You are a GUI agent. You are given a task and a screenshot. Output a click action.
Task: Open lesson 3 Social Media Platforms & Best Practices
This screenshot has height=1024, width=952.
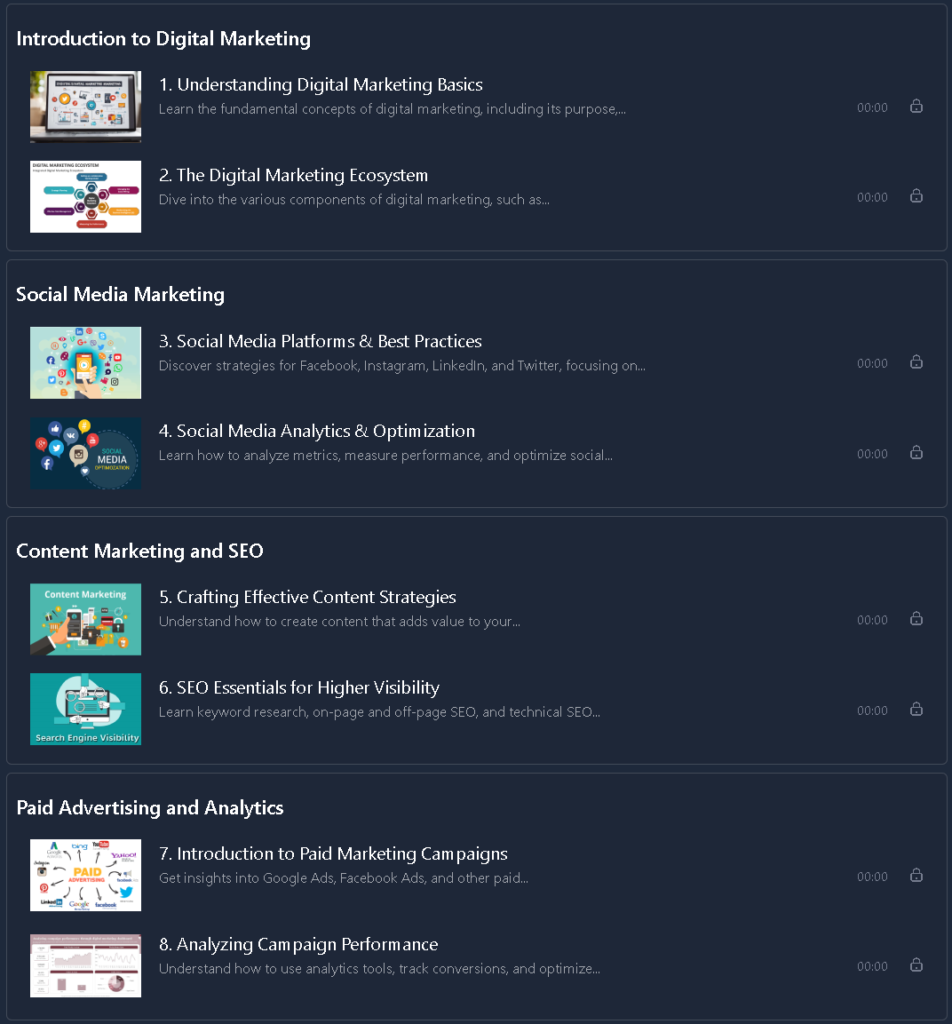click(x=320, y=341)
